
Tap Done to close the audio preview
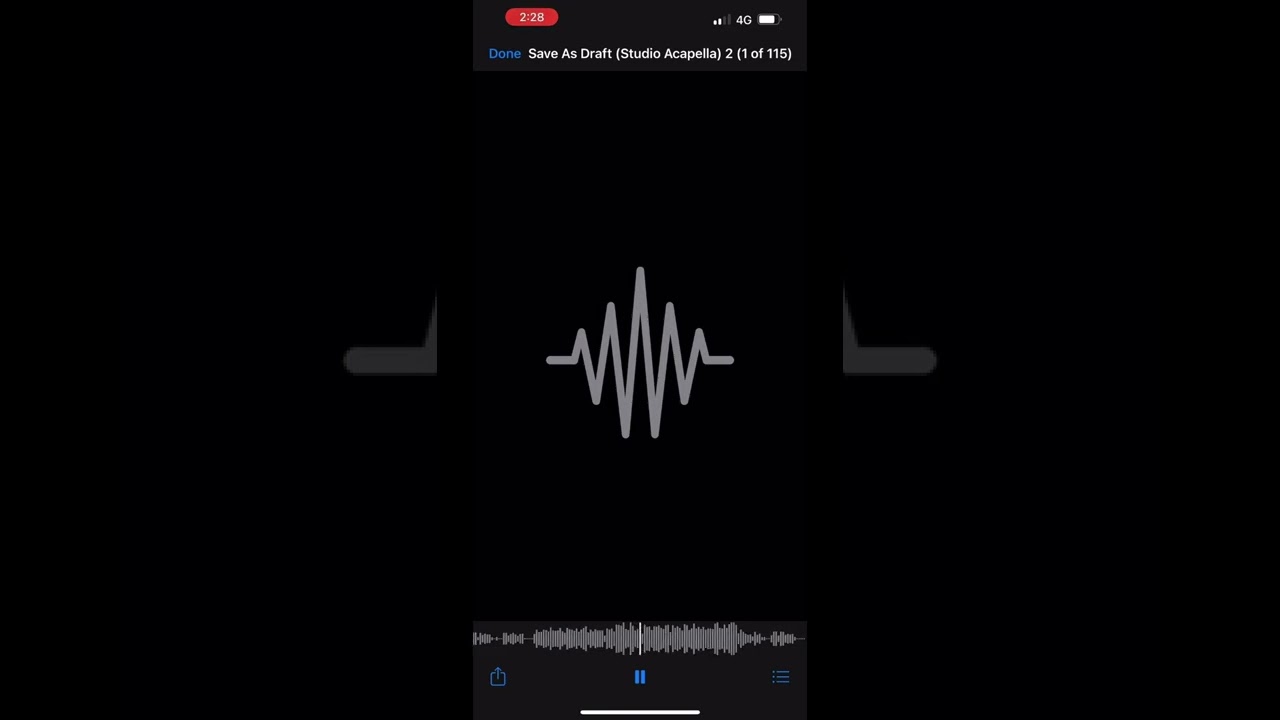click(504, 54)
